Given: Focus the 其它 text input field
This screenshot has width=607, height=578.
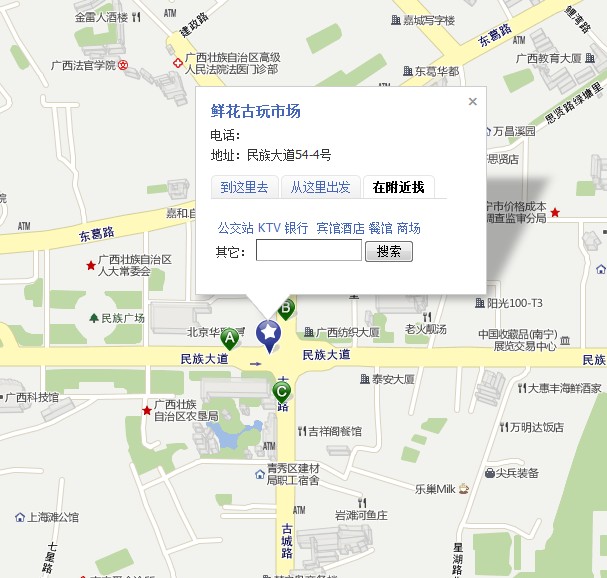Looking at the screenshot, I should click(308, 251).
